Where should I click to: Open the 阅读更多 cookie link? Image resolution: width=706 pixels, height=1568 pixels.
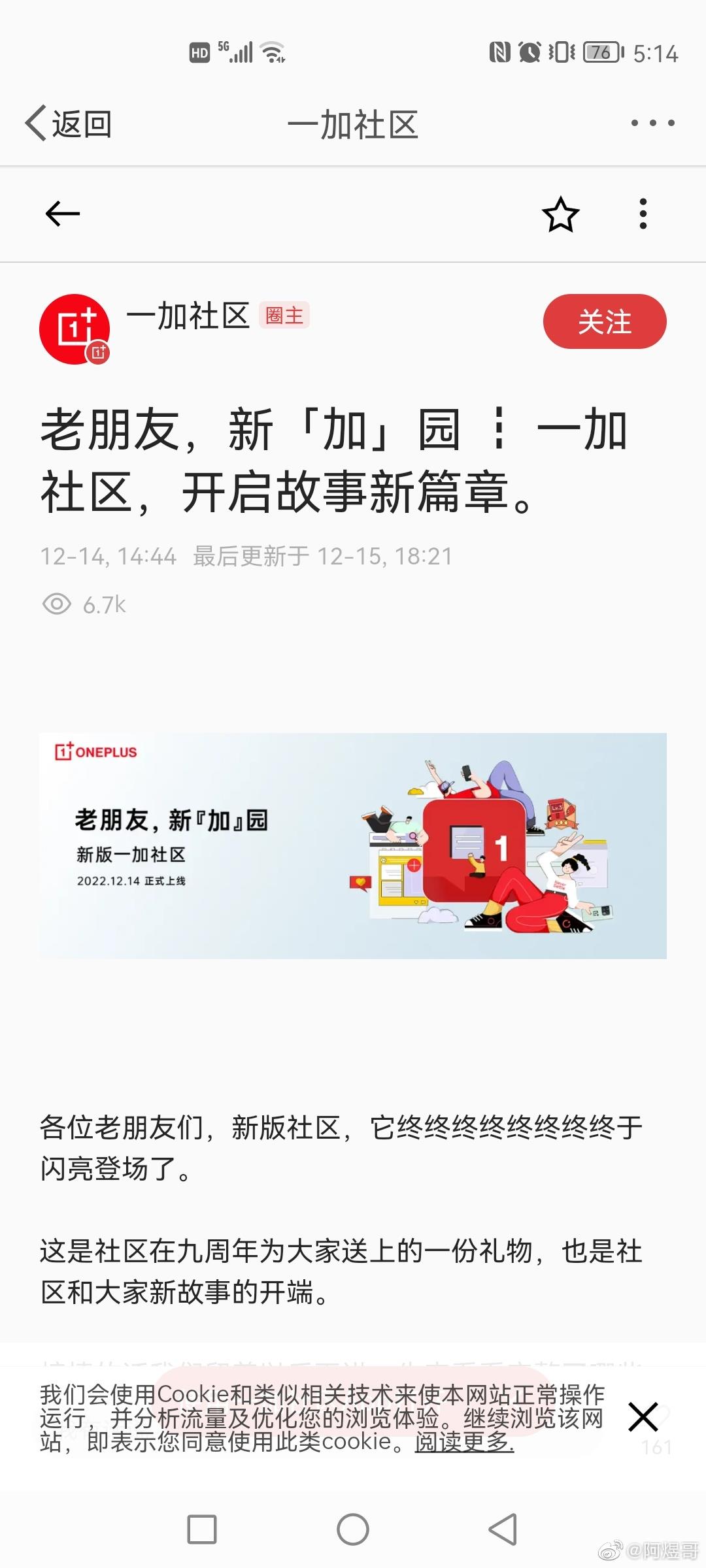pyautogui.click(x=464, y=1441)
